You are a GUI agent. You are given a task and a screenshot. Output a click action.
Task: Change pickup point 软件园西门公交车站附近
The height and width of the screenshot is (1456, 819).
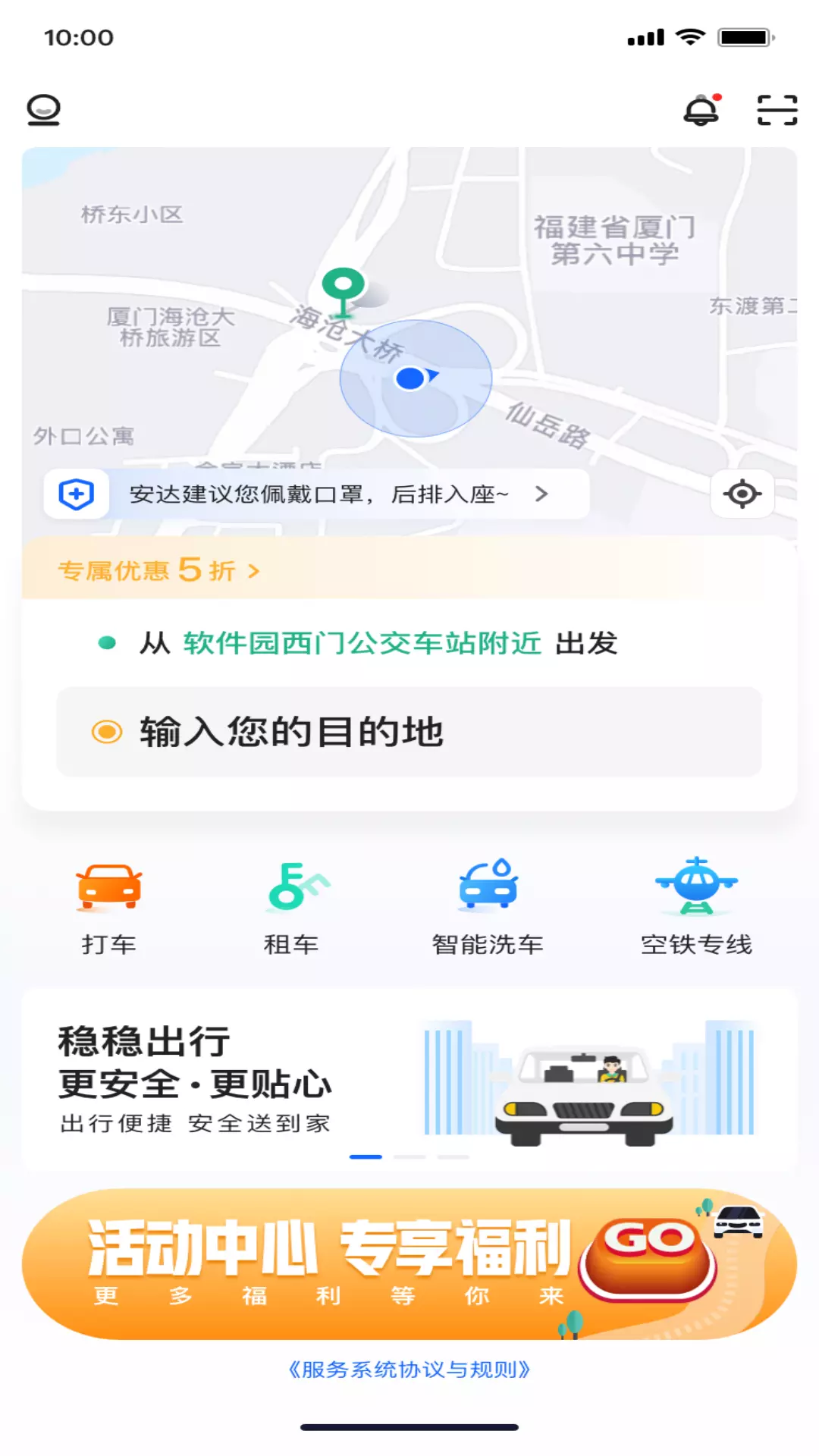[x=362, y=643]
